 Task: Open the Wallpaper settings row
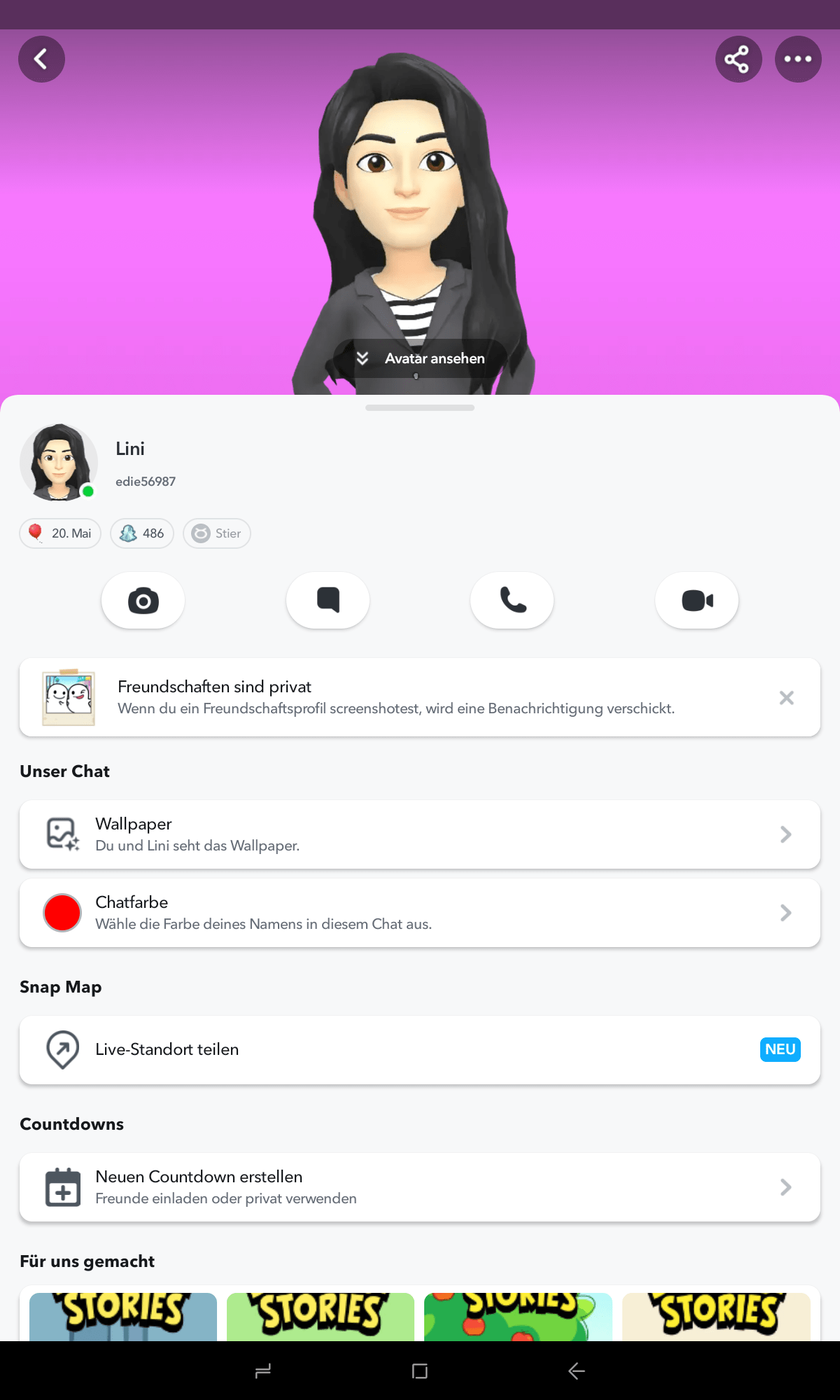point(420,834)
